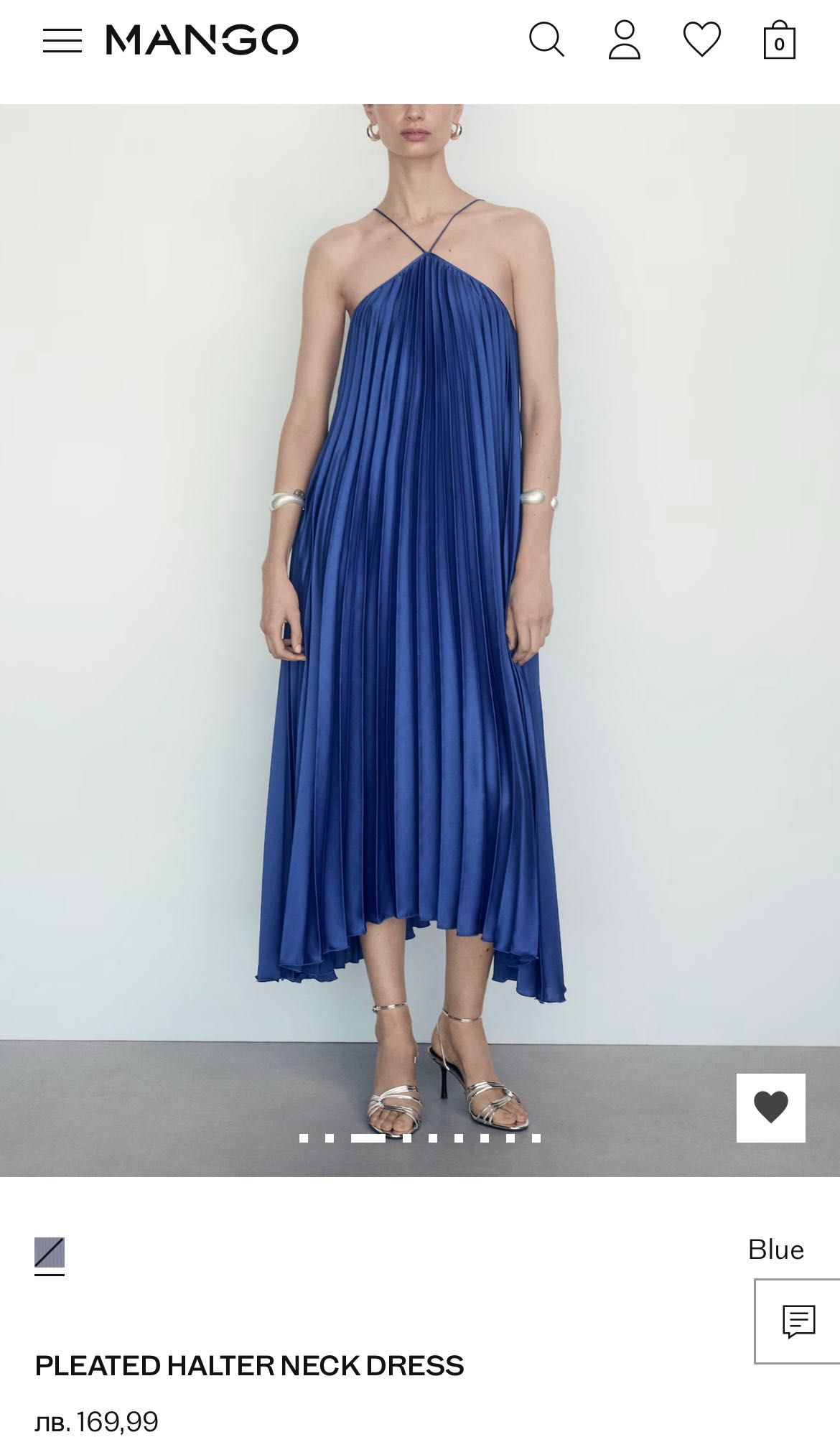This screenshot has width=840, height=1455.
Task: Open the wishlist heart in header
Action: (x=701, y=39)
